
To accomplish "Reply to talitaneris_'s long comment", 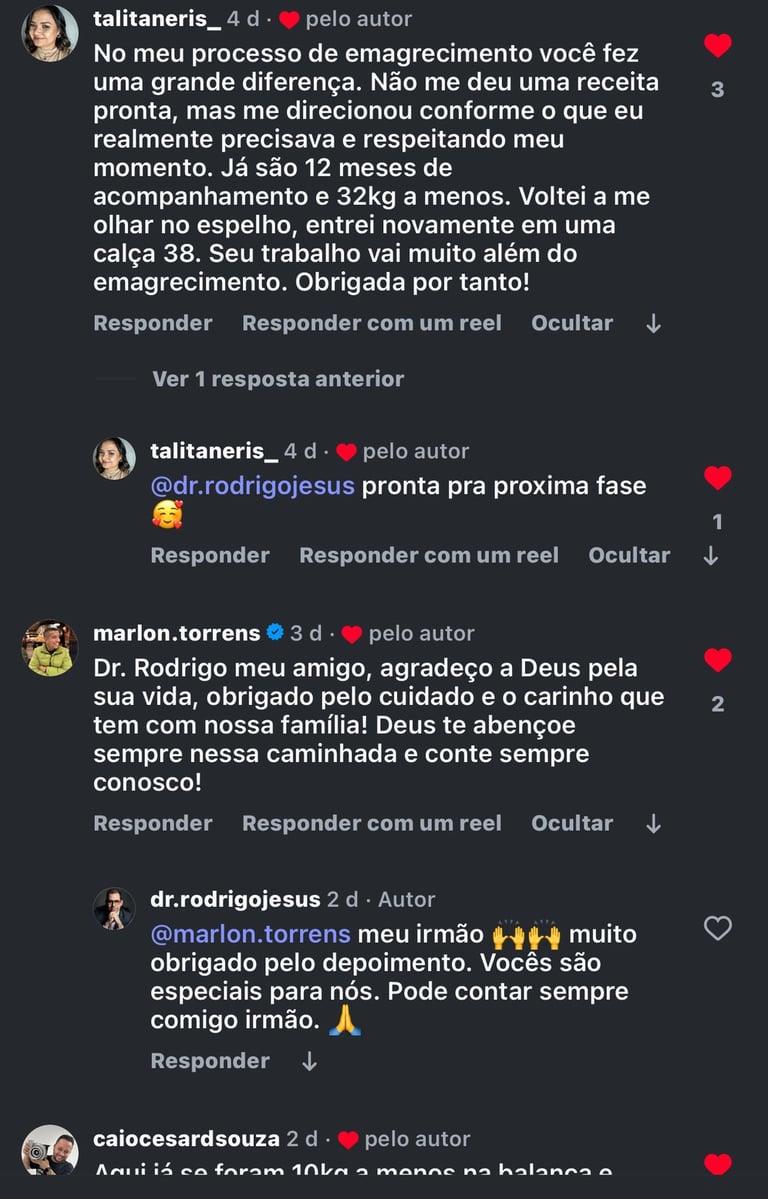I will pos(152,323).
